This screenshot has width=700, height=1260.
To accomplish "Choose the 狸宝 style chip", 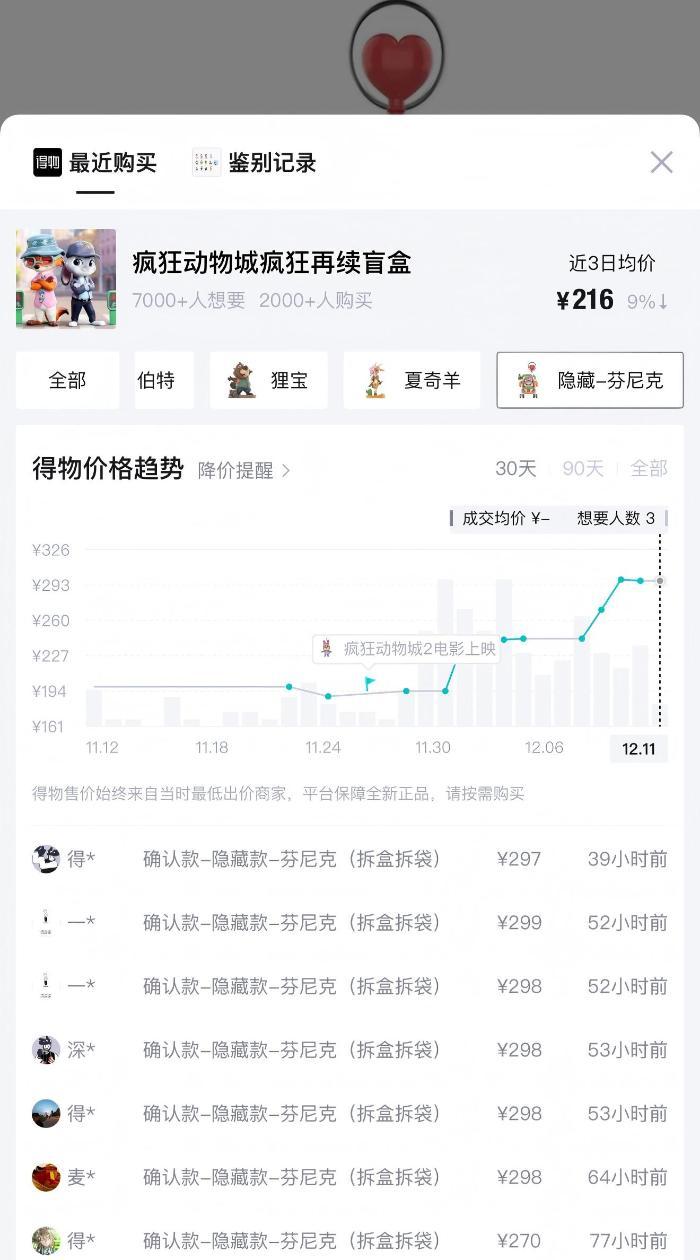I will pyautogui.click(x=268, y=380).
